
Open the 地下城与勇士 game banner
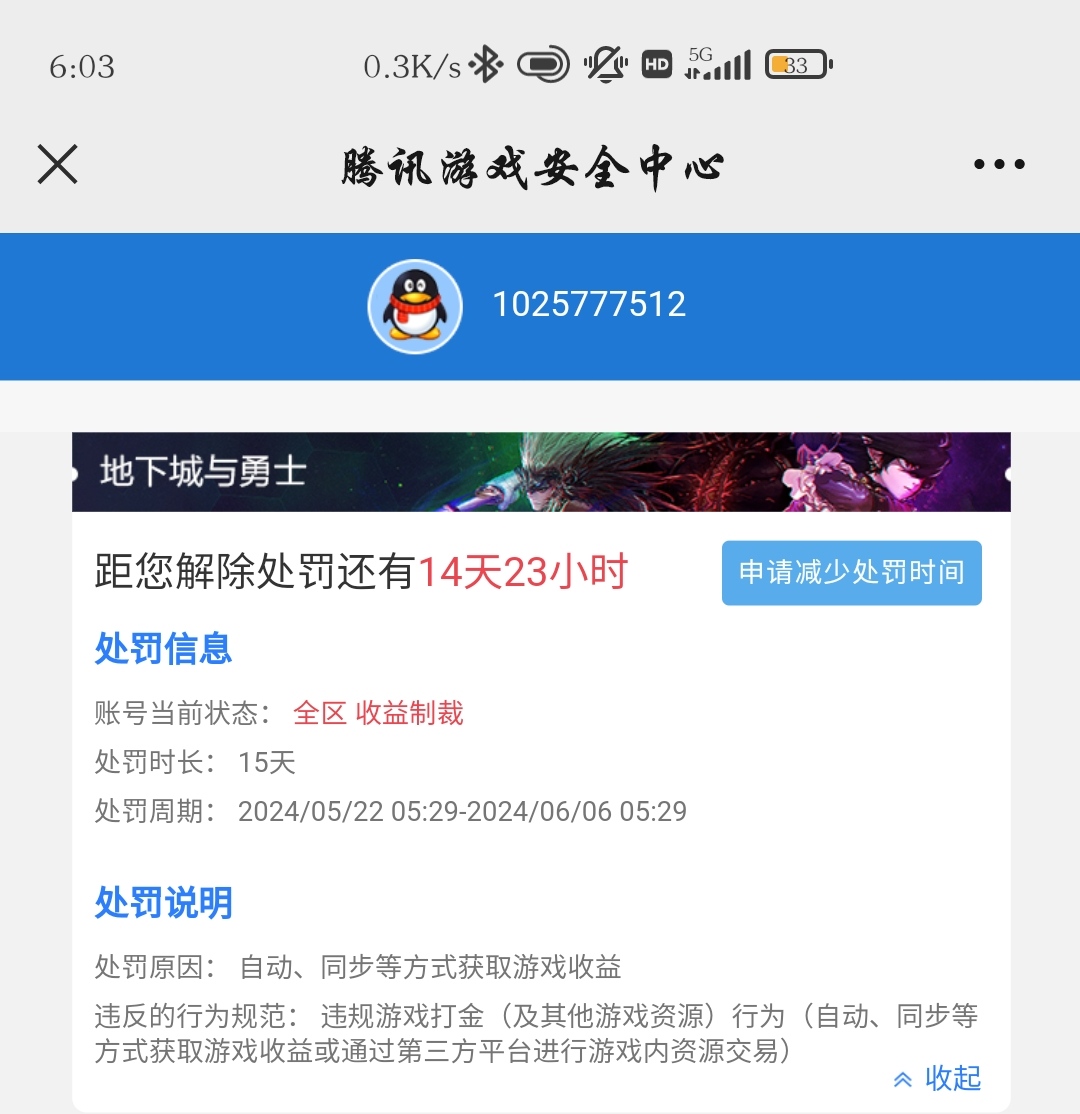point(540,472)
